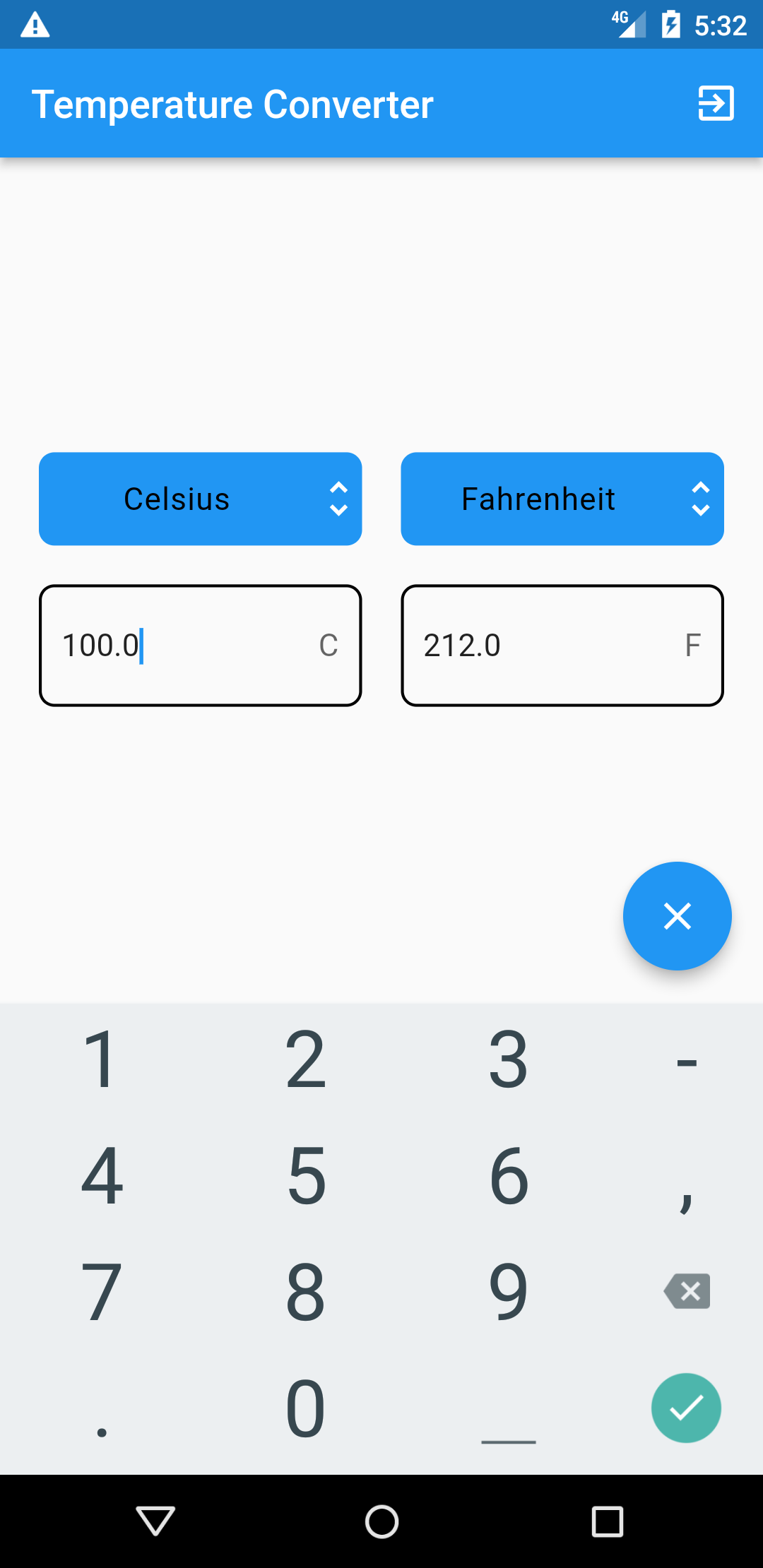Type digit 9 on the keypad
This screenshot has width=763, height=1568.
[x=509, y=1293]
